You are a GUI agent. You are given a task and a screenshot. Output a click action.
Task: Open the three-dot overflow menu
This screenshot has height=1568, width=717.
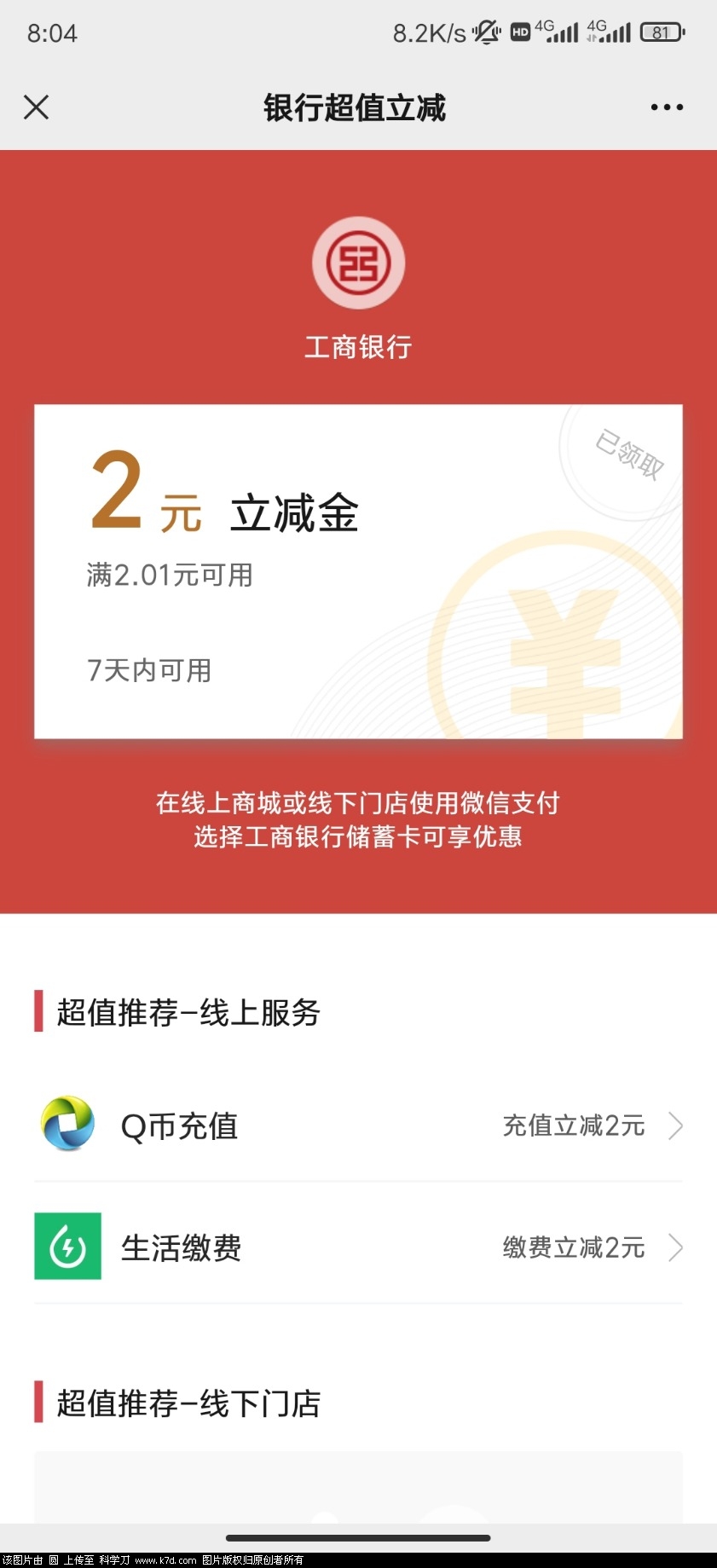point(666,107)
